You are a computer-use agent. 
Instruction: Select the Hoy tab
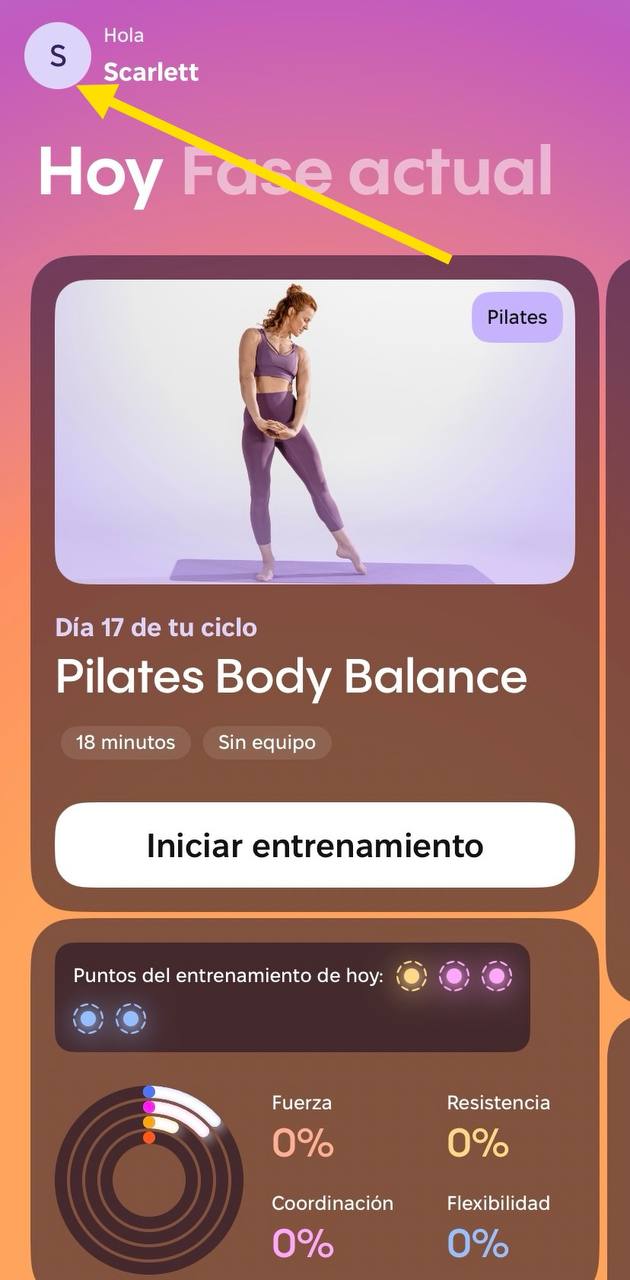pyautogui.click(x=100, y=172)
